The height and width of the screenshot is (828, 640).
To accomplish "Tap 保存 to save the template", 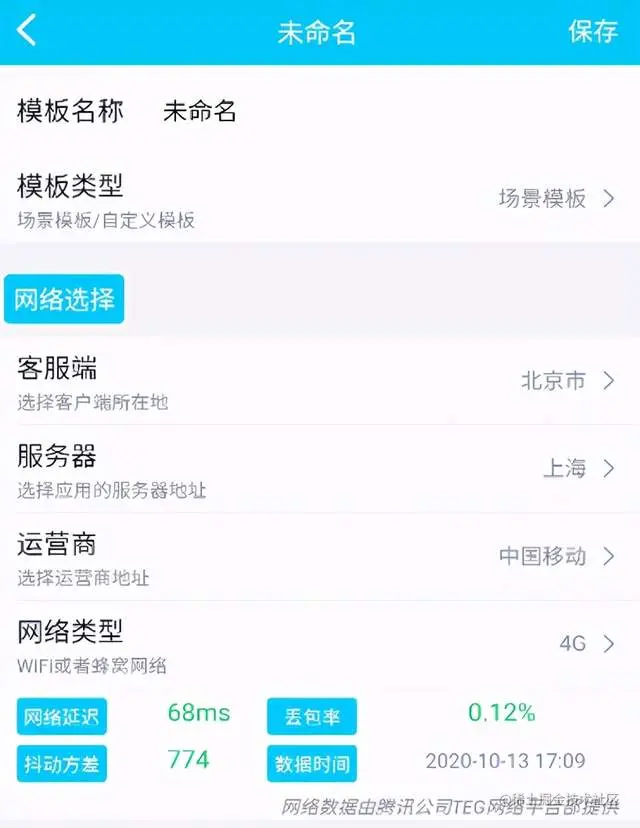I will [x=593, y=31].
